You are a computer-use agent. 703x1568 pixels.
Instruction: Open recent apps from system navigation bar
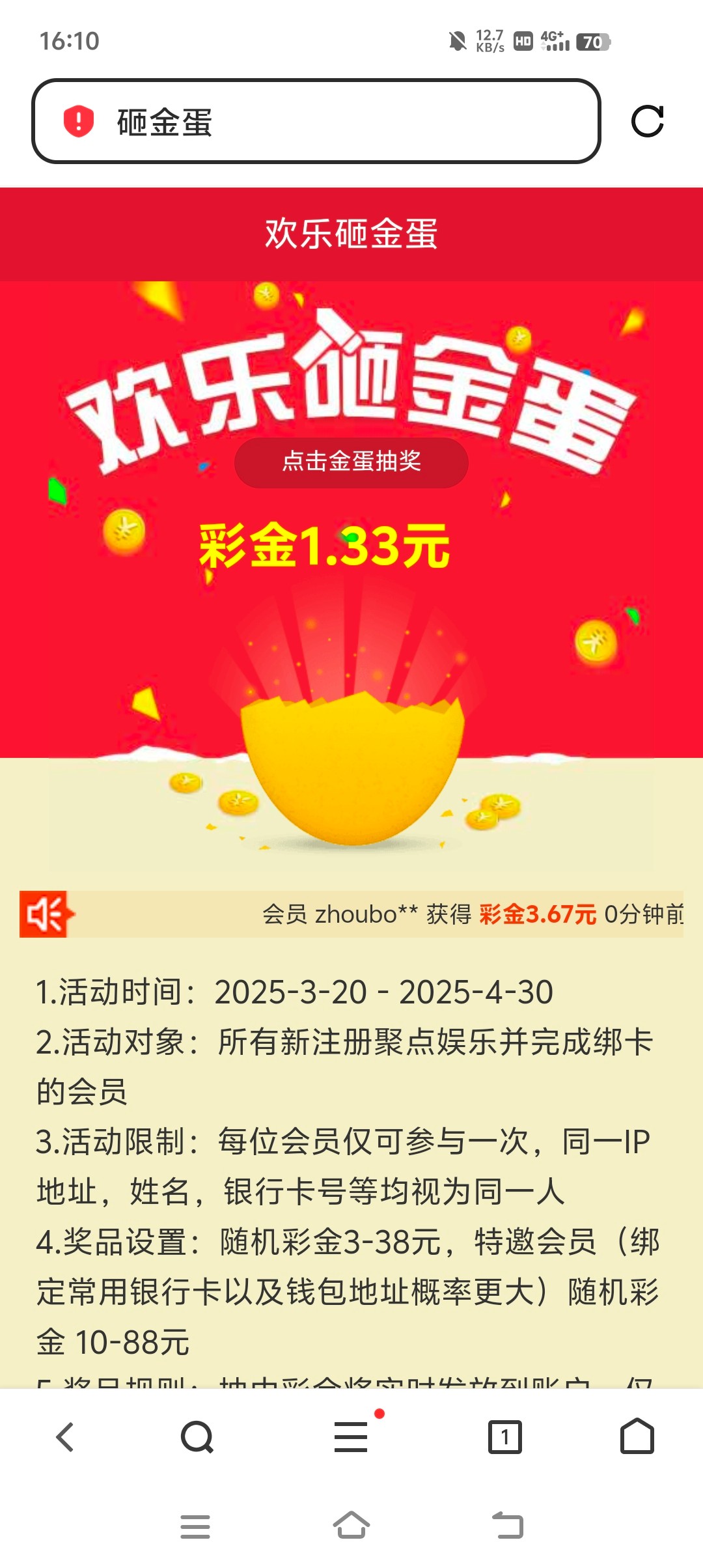195,1526
